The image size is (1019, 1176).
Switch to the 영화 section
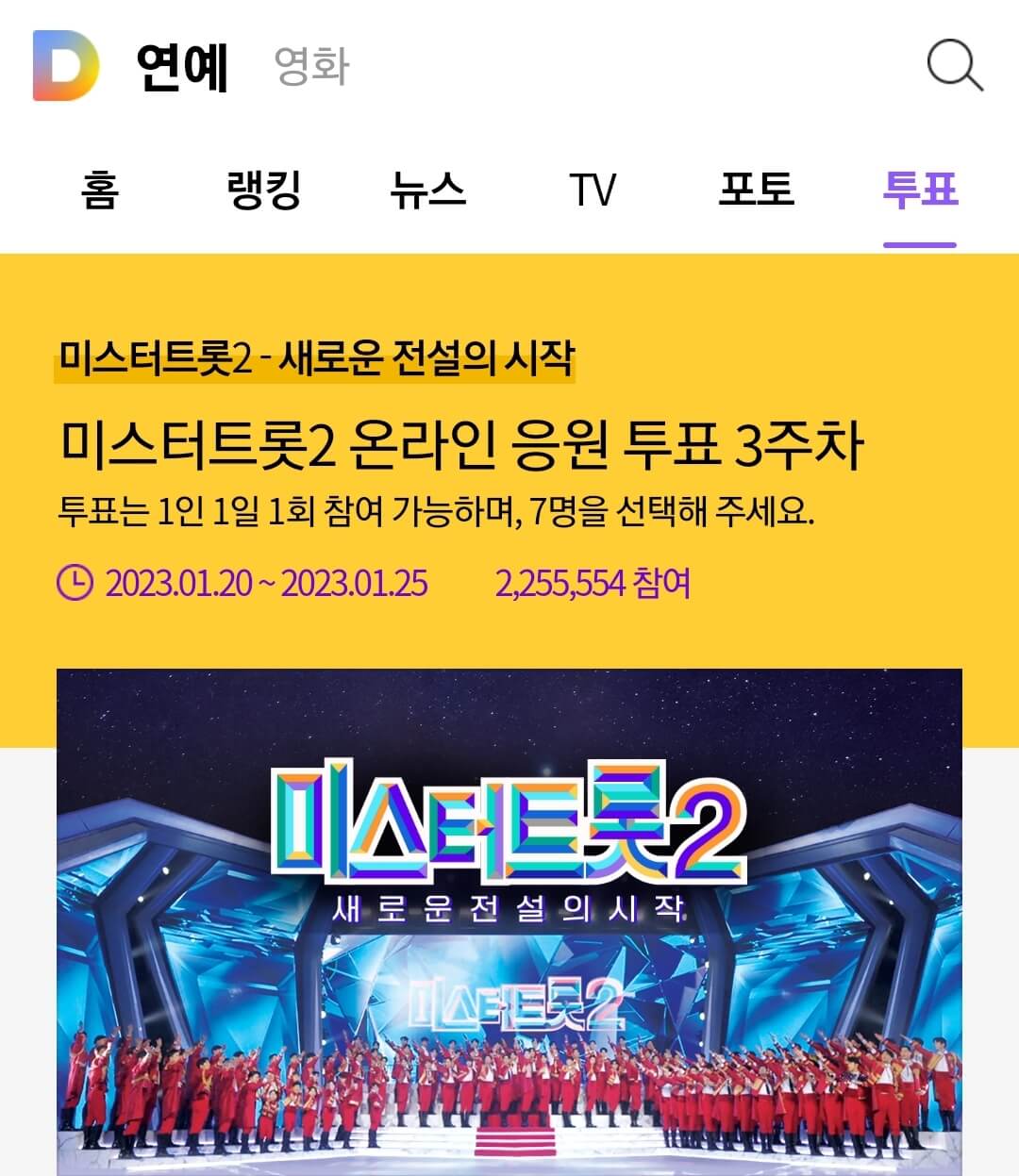pos(311,68)
